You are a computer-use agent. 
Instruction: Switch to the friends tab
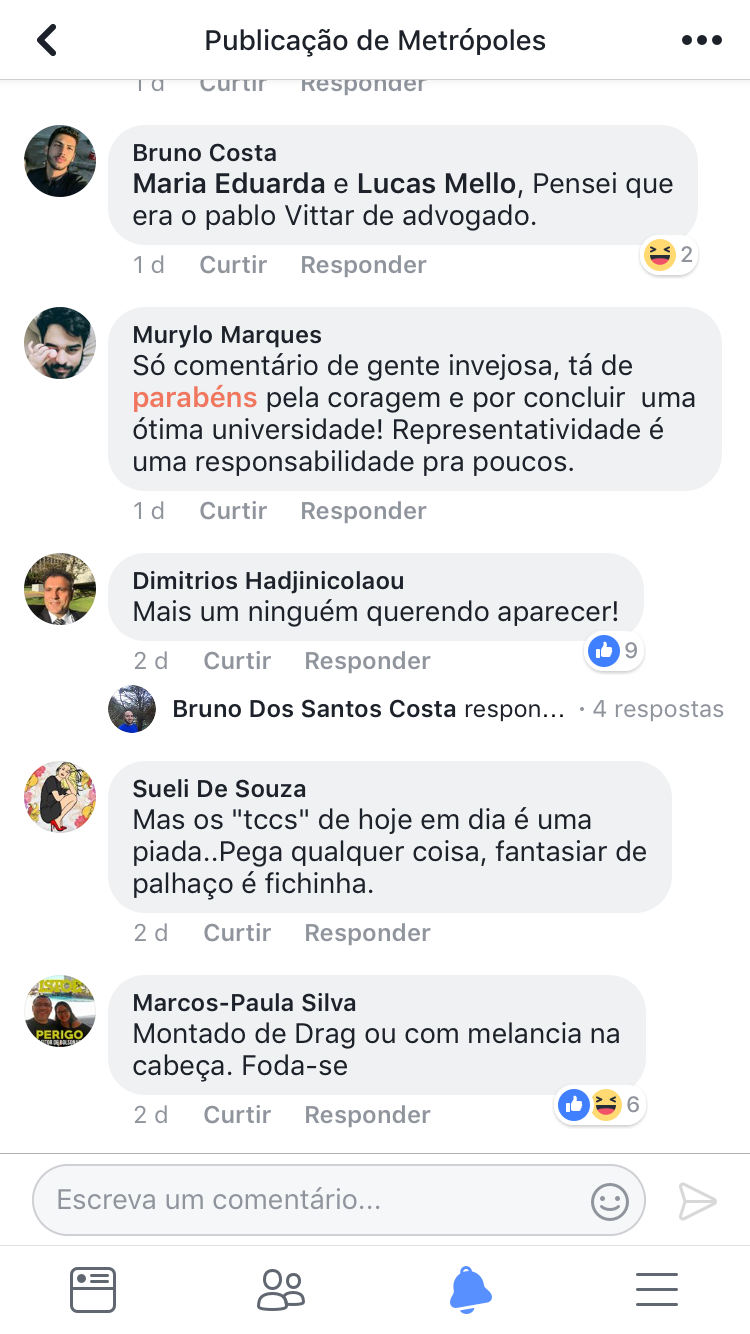pos(281,1289)
